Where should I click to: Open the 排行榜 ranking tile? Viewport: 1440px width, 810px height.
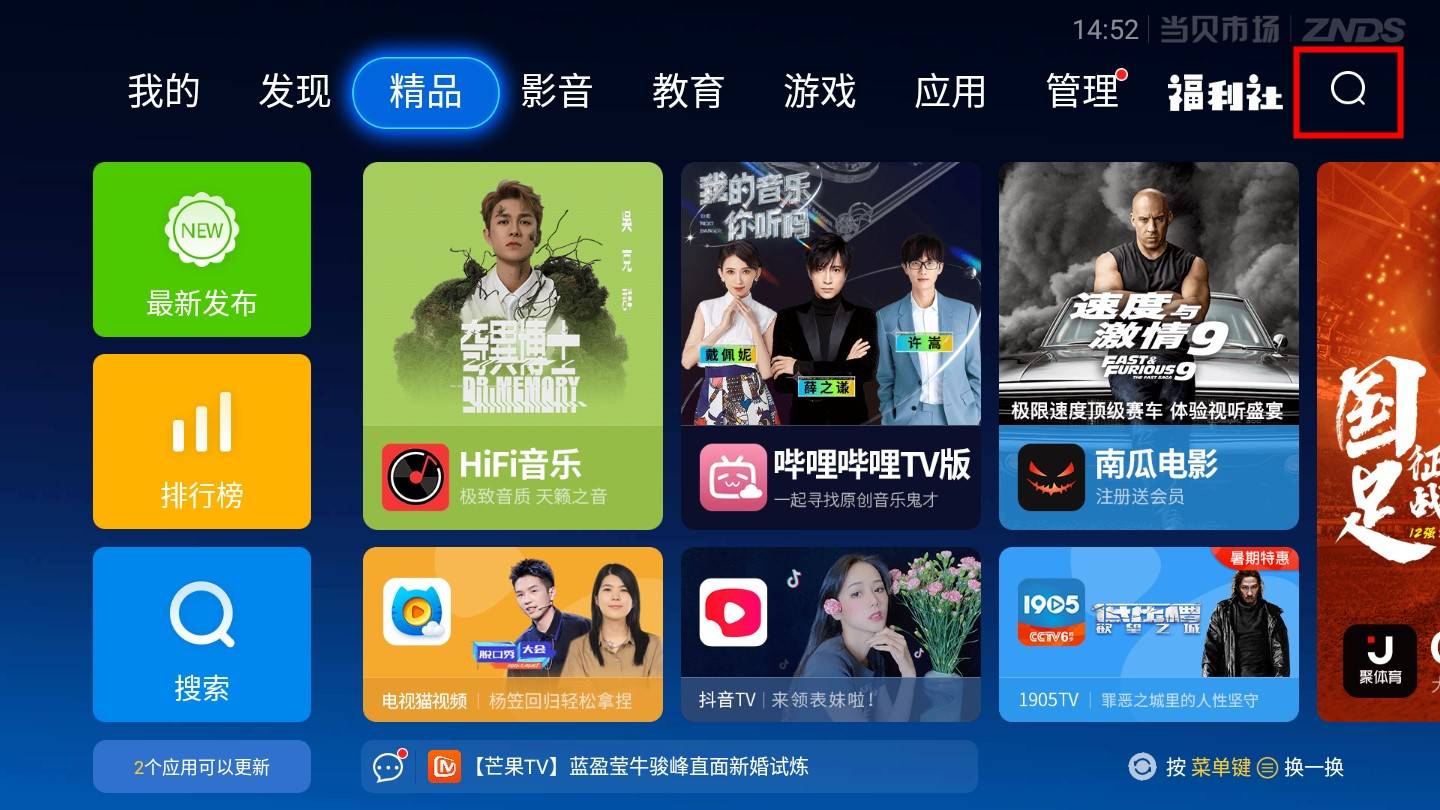click(x=202, y=441)
